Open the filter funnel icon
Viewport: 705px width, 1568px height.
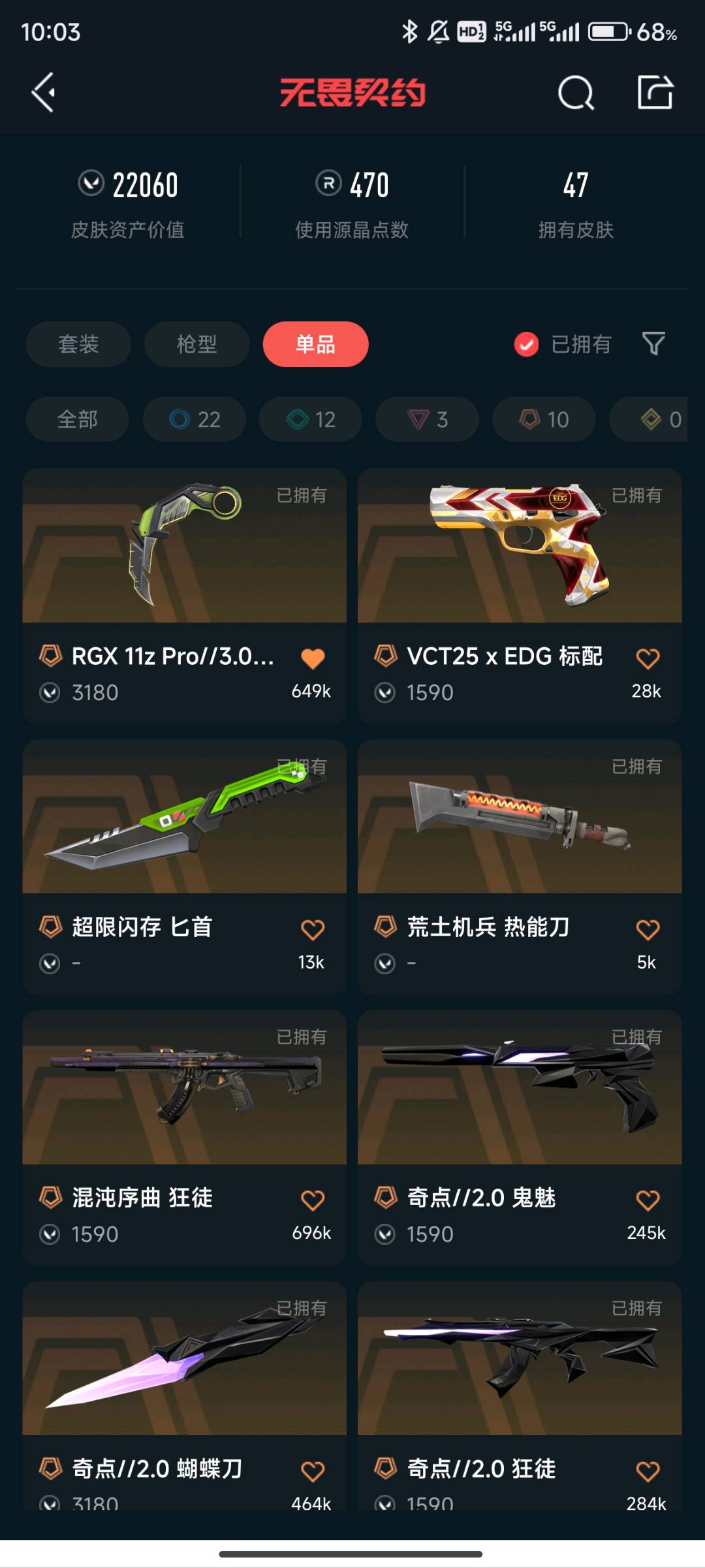pos(653,344)
